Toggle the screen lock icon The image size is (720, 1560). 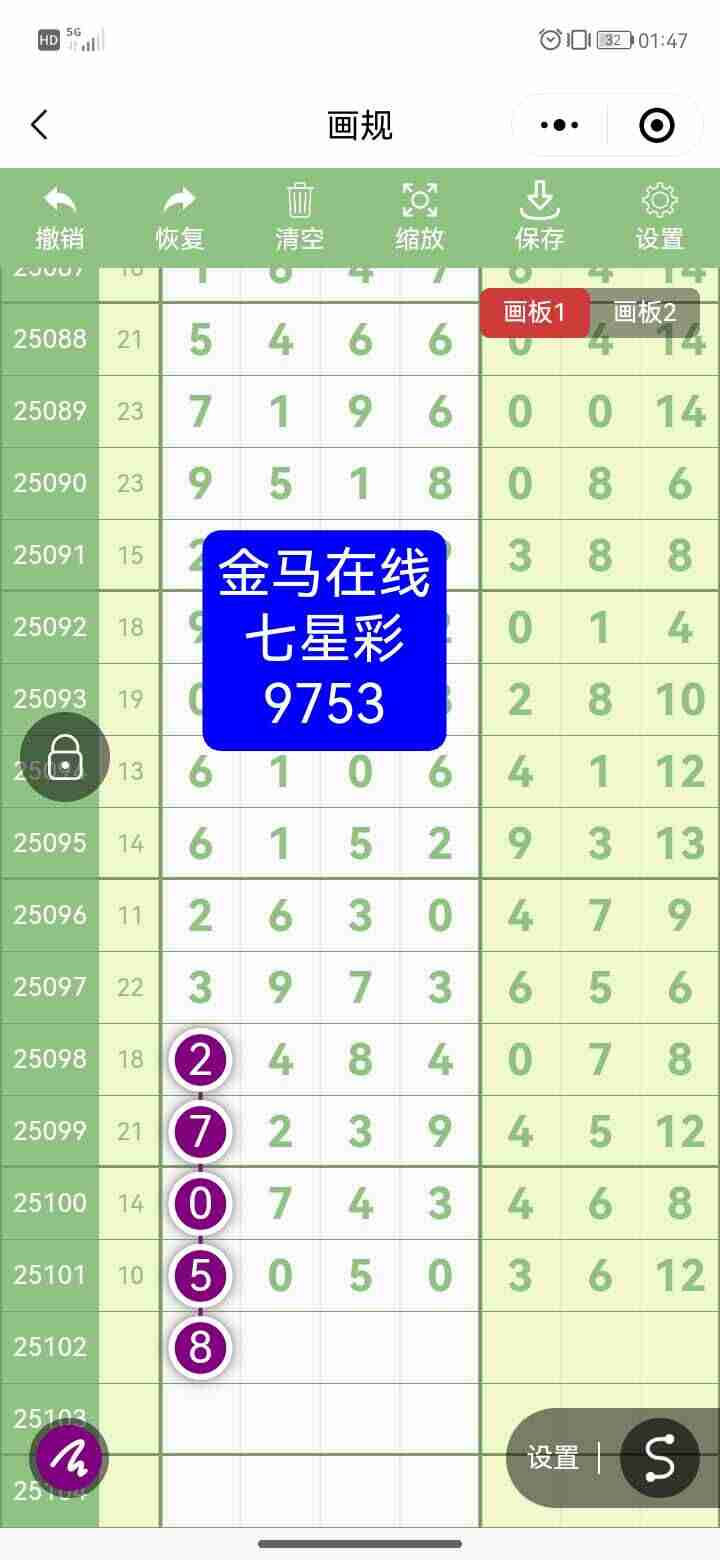click(x=63, y=757)
